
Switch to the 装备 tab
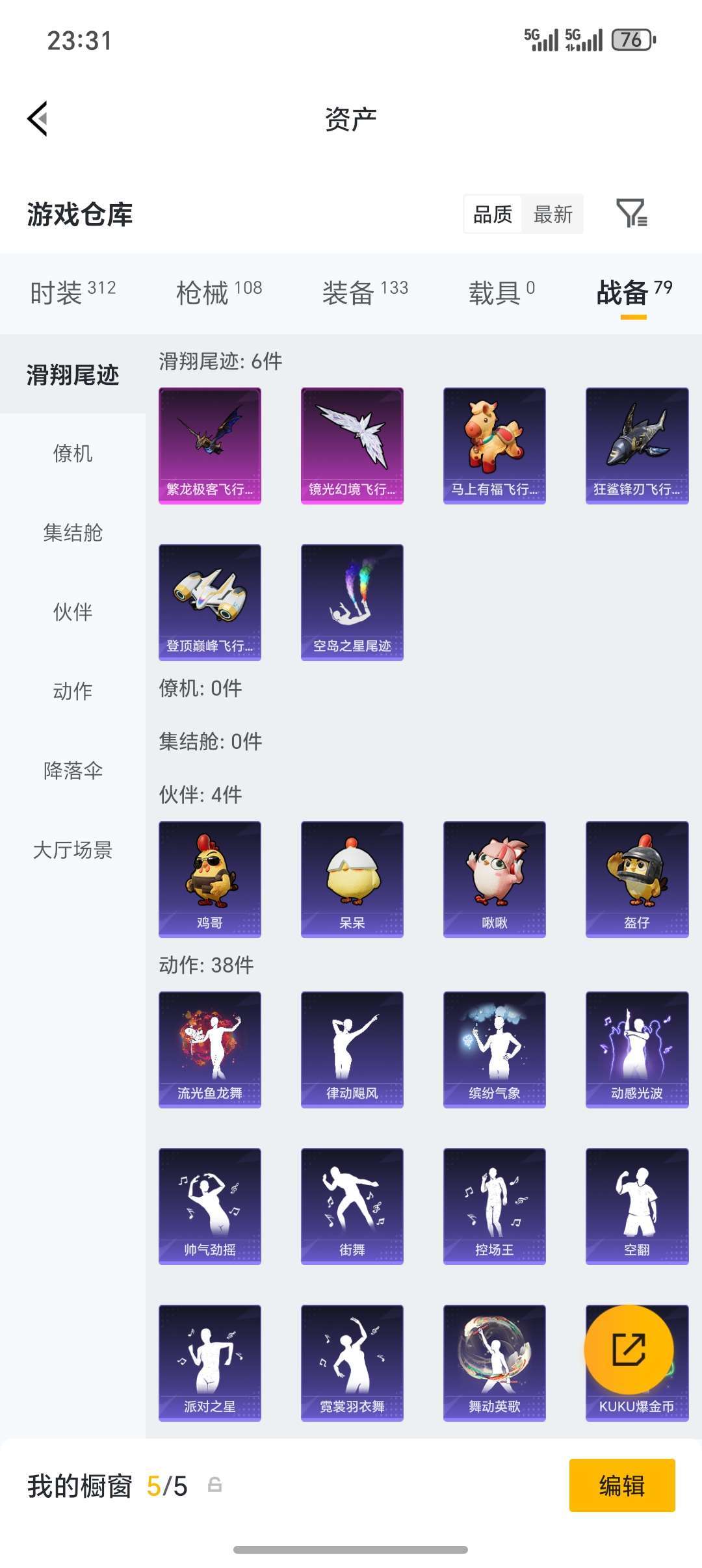click(365, 293)
